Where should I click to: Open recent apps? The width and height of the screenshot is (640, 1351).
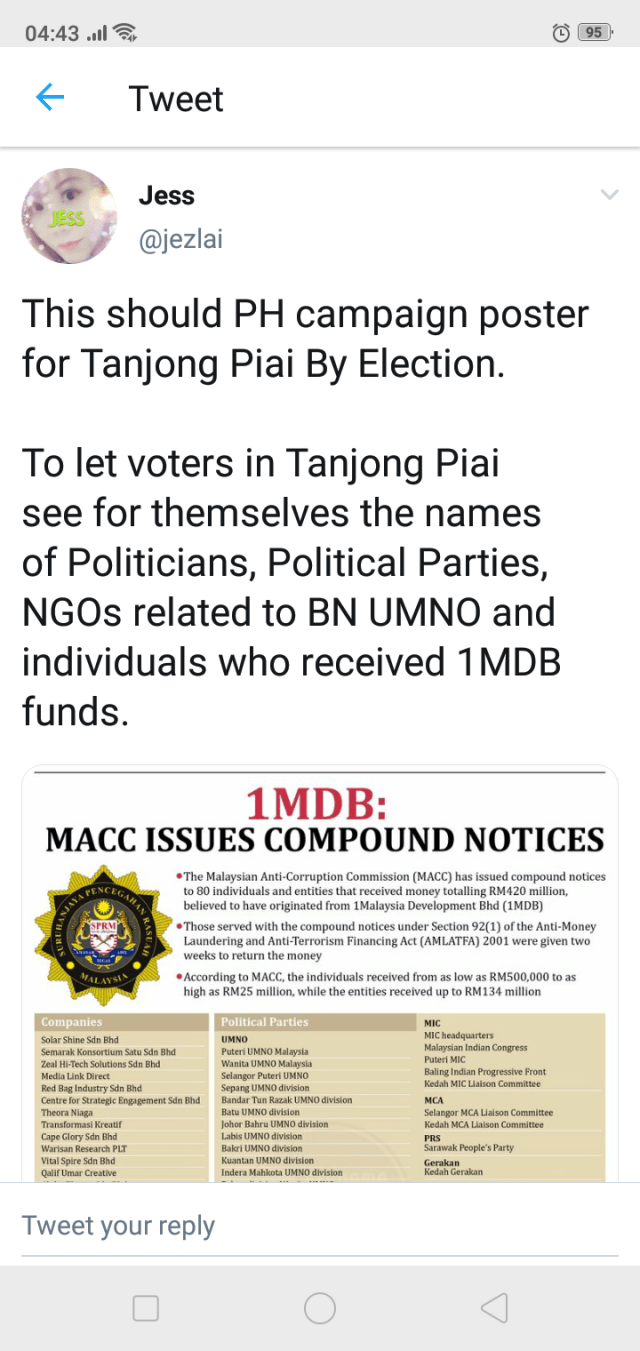[146, 1308]
